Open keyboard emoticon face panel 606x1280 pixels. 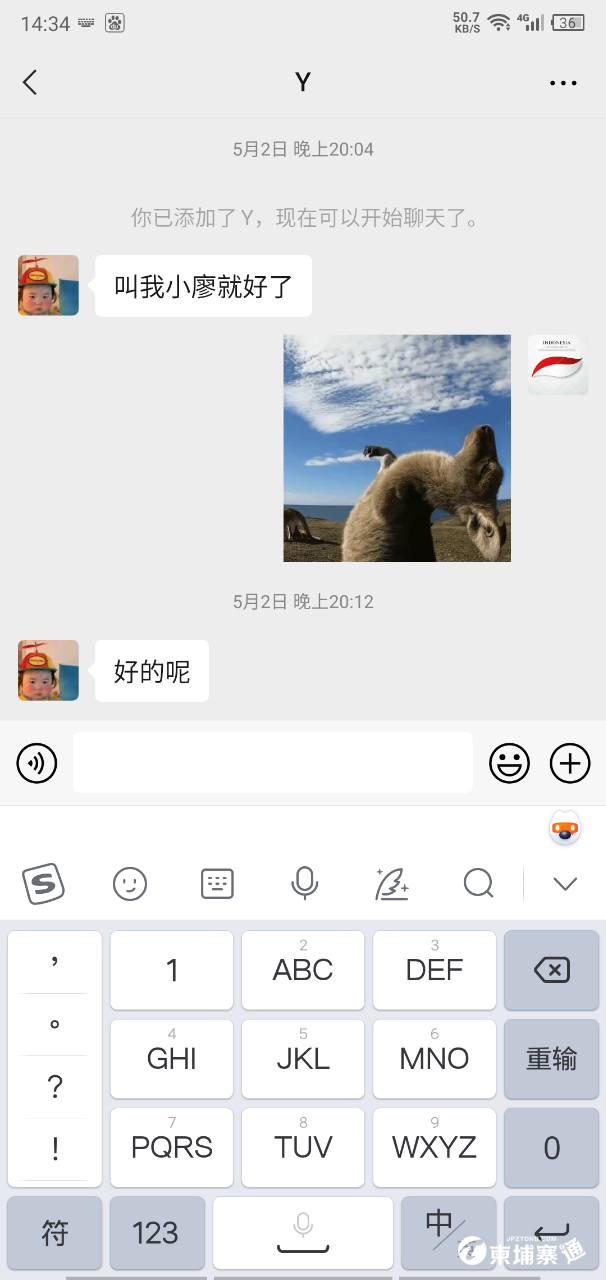(130, 883)
